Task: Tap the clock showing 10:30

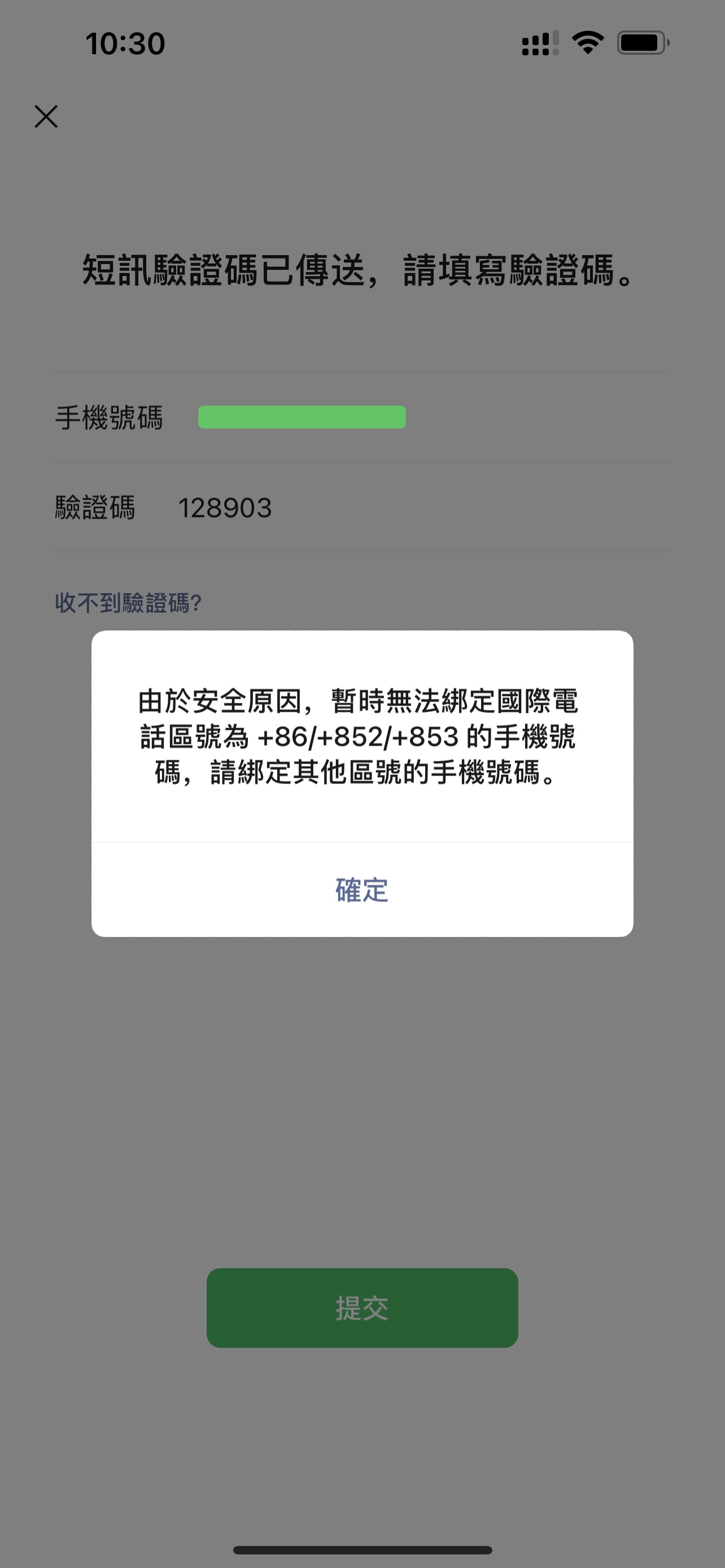Action: tap(124, 43)
